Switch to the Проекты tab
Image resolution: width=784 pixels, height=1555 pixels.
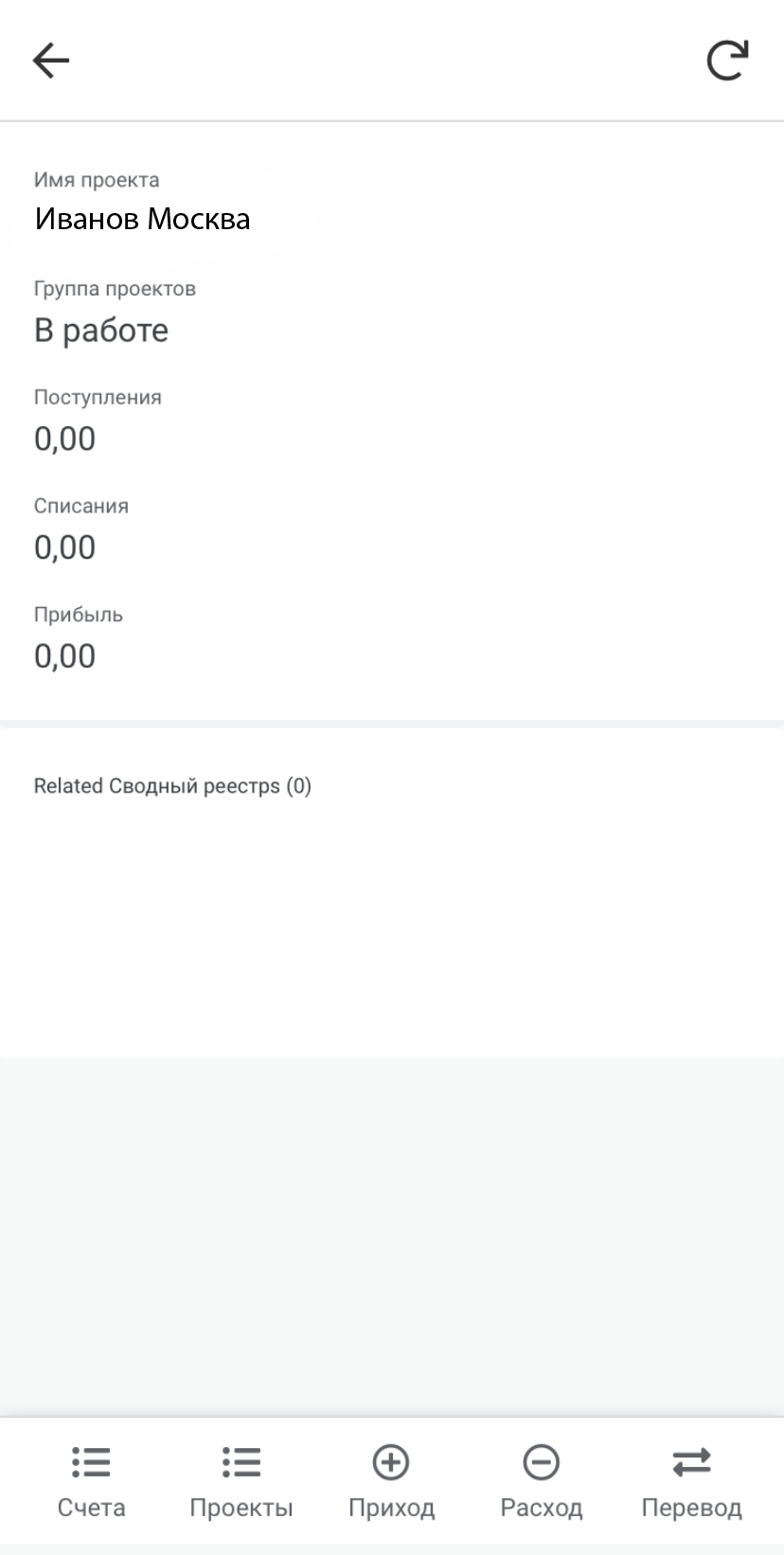tap(241, 1482)
